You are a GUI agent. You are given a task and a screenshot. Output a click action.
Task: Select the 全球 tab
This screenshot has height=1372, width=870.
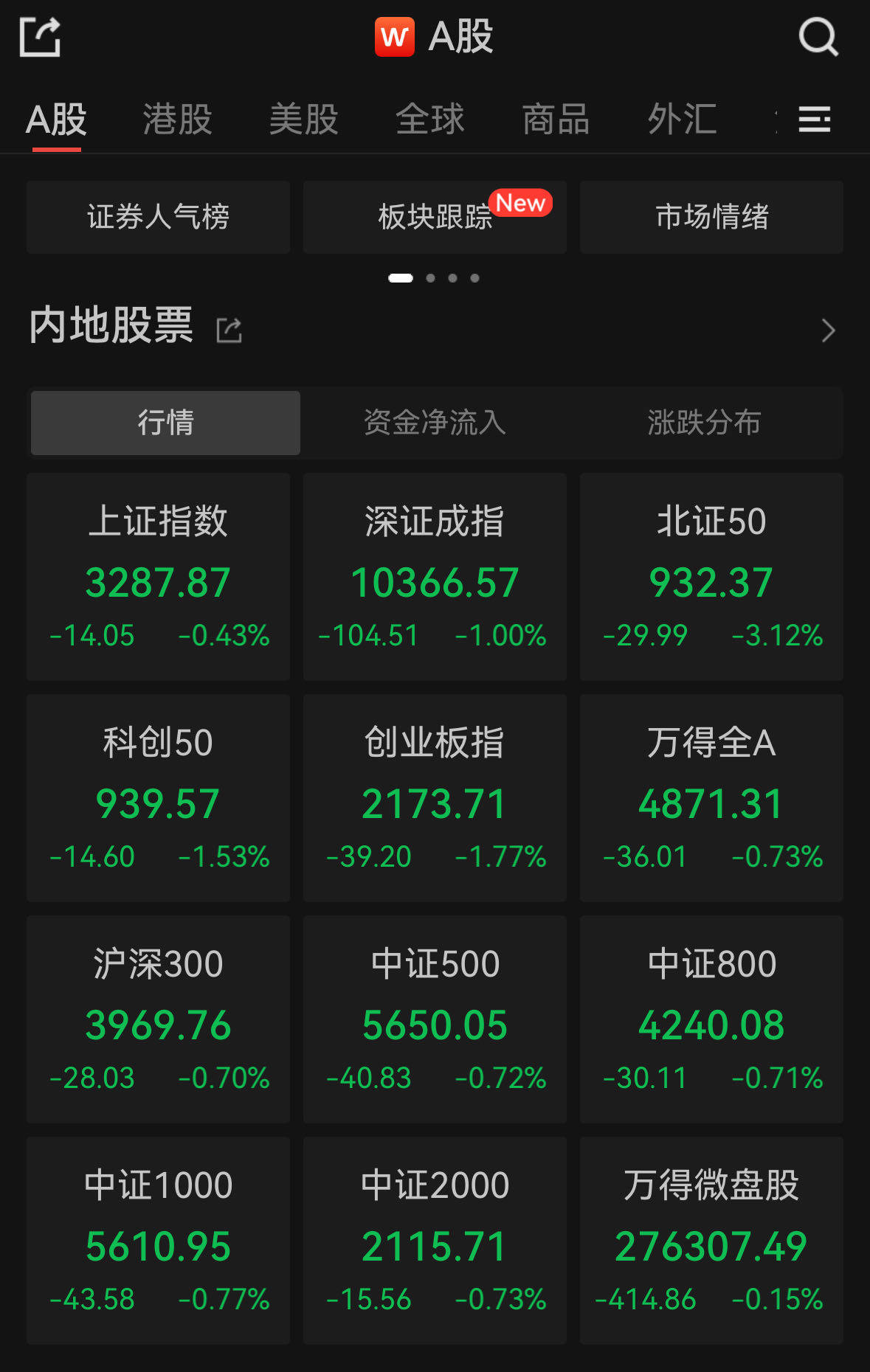pyautogui.click(x=429, y=119)
